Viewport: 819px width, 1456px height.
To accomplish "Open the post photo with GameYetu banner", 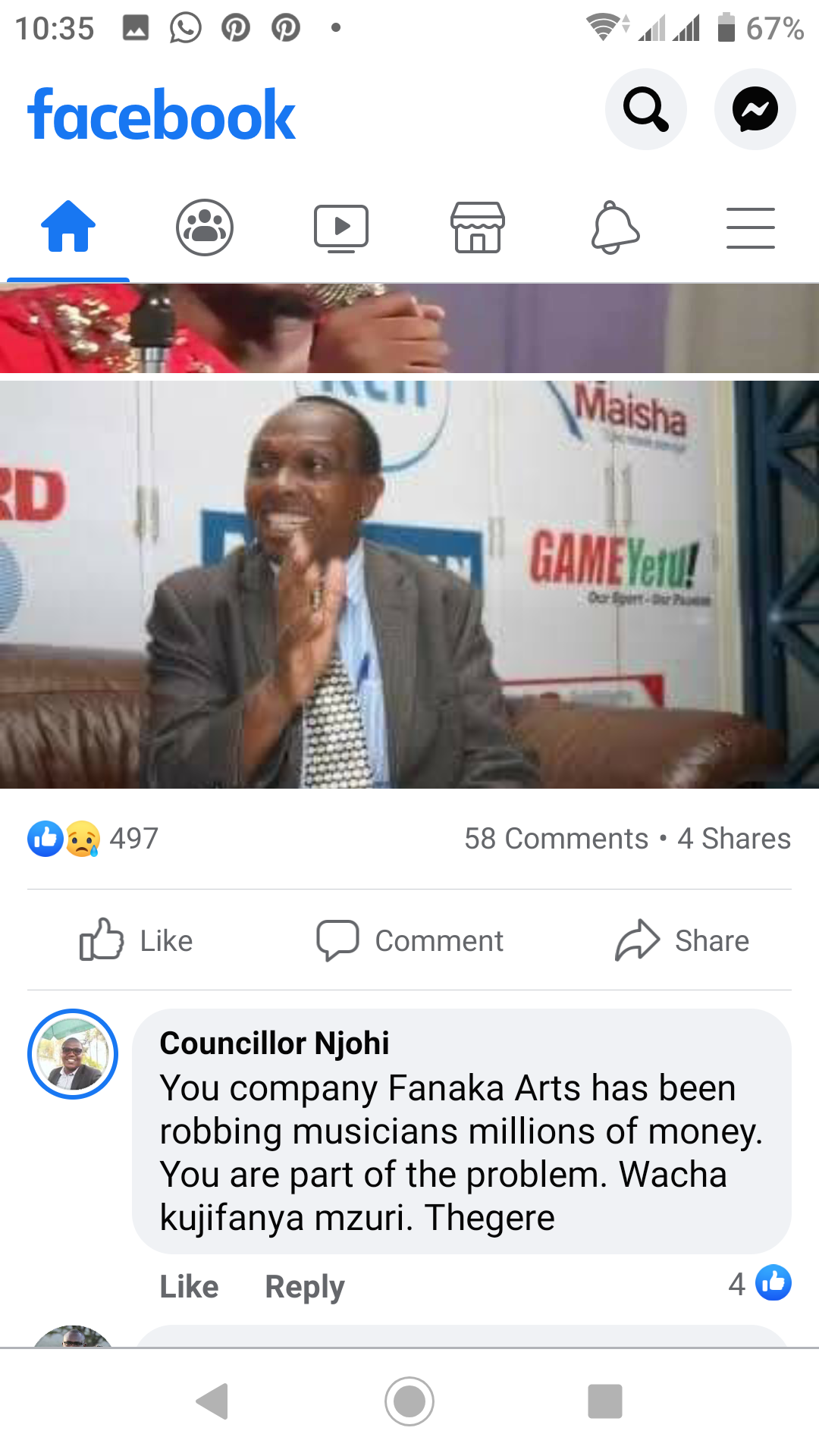I will pyautogui.click(x=409, y=584).
